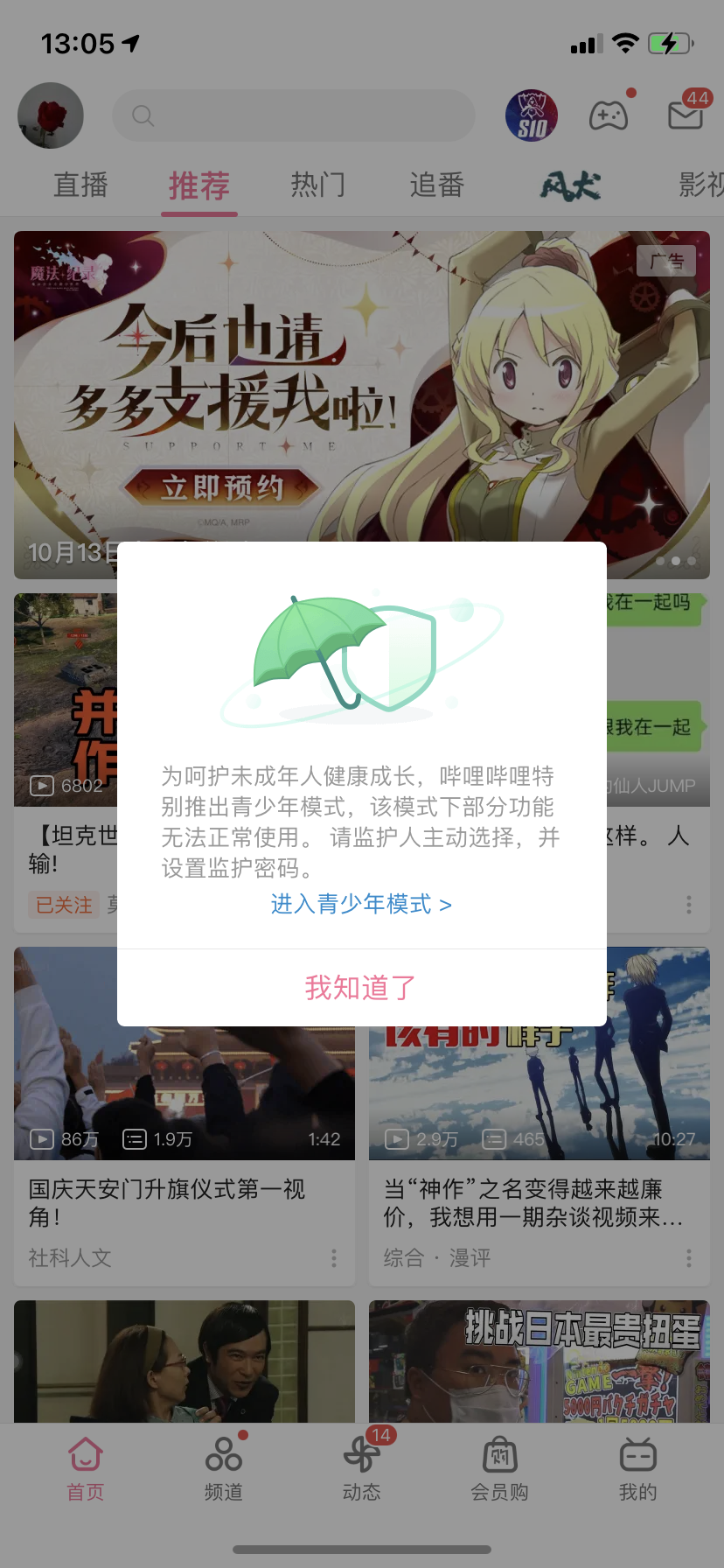This screenshot has width=724, height=1568.
Task: Unfollow via the 已关注 tag
Action: [62, 905]
